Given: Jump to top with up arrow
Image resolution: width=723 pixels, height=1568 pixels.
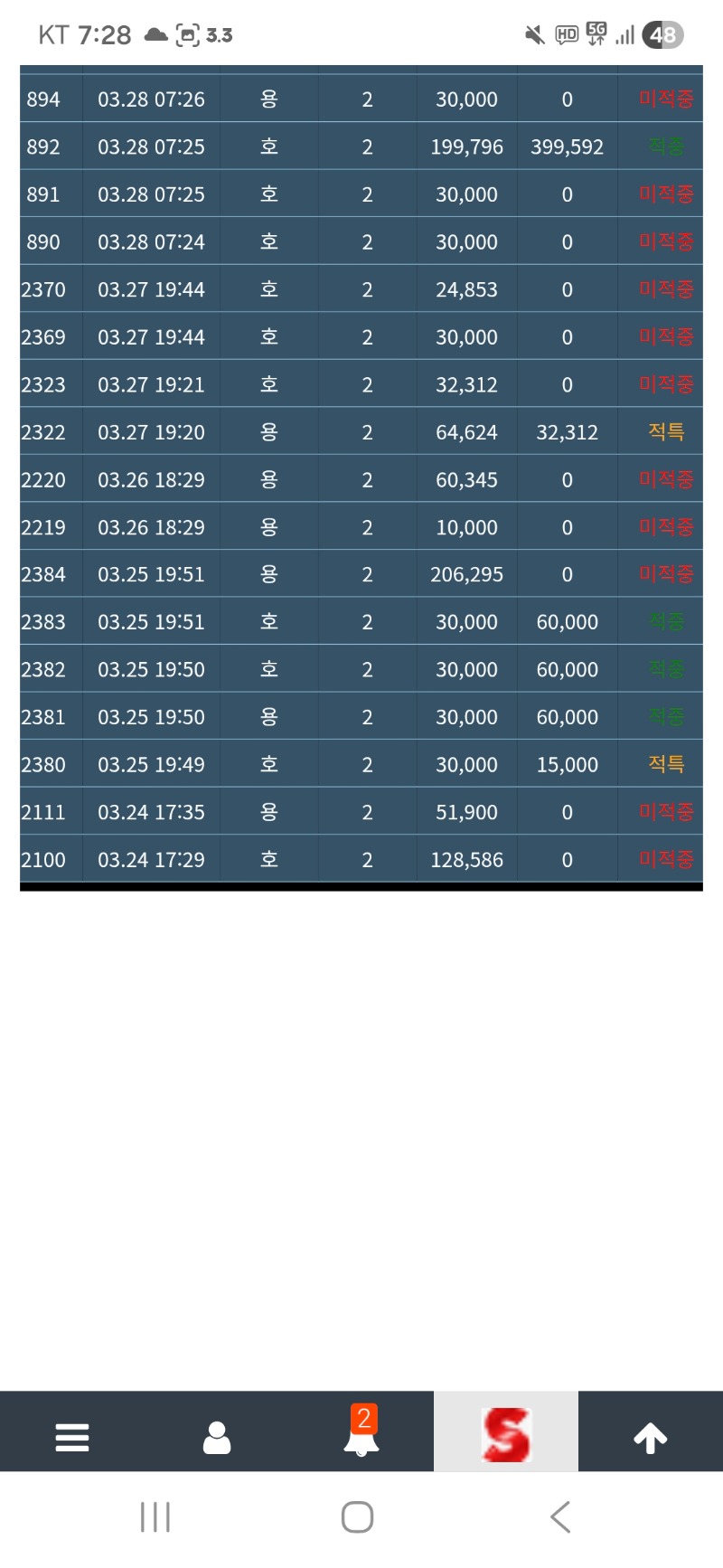Looking at the screenshot, I should coord(650,1436).
